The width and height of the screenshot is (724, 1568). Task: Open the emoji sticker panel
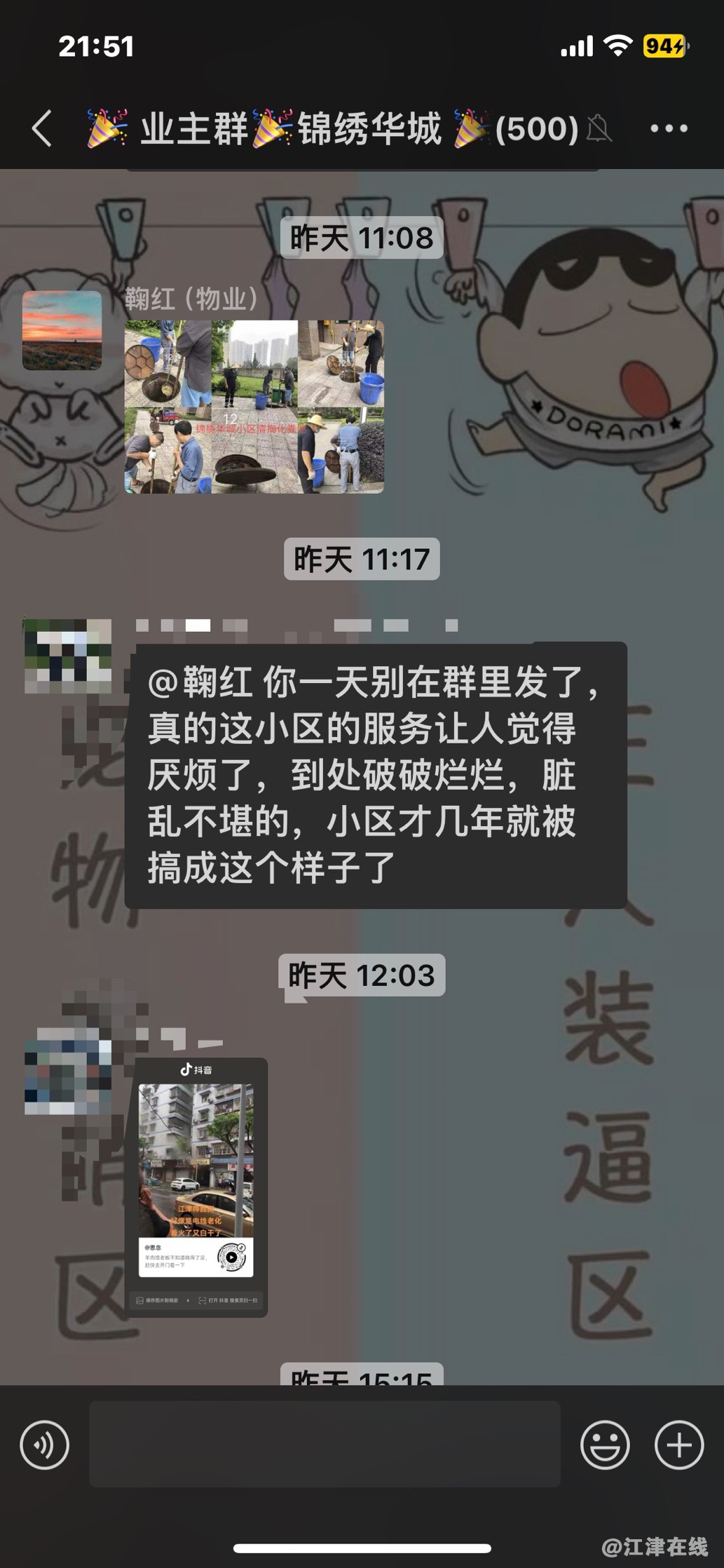pyautogui.click(x=604, y=1445)
